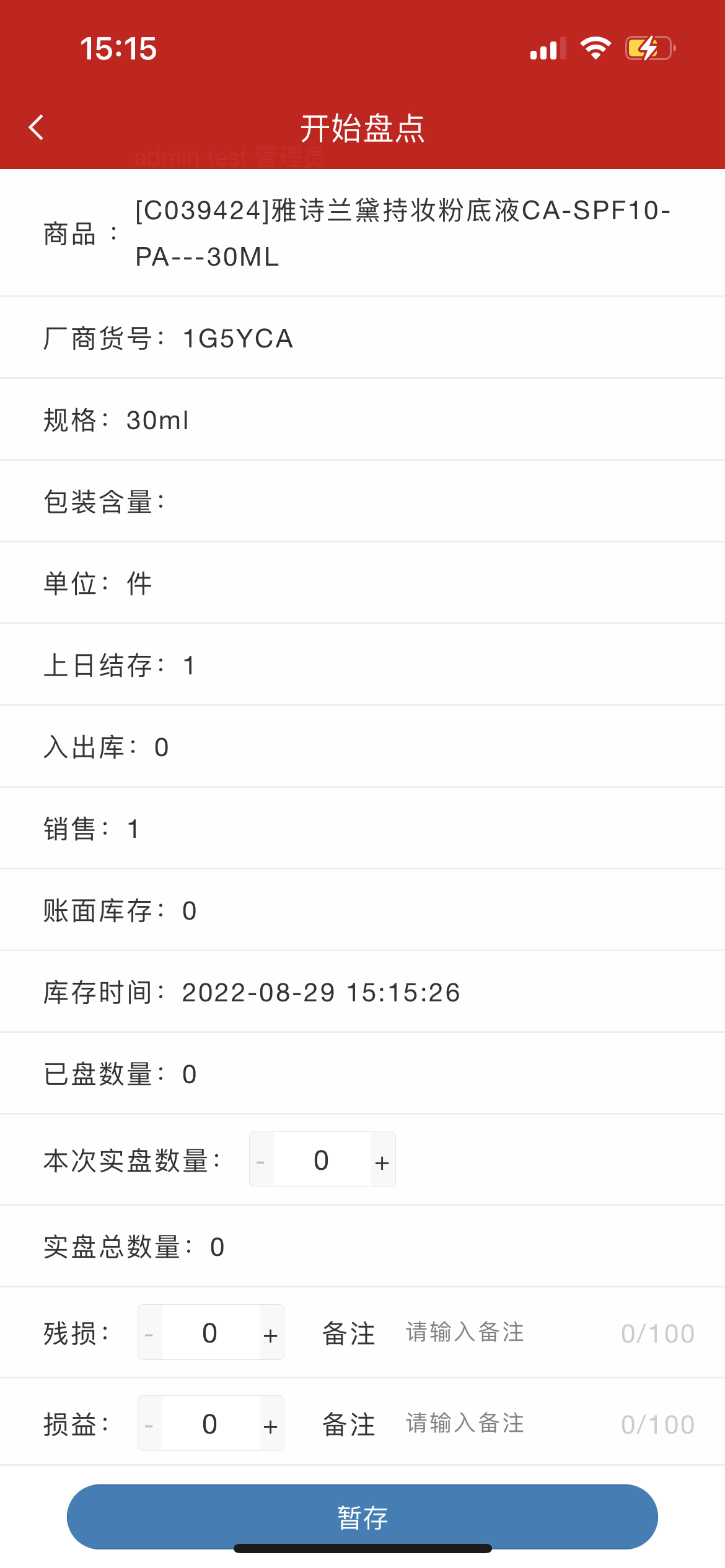This screenshot has width=725, height=1568.
Task: Increase 损益 count with plus
Action: [271, 1425]
